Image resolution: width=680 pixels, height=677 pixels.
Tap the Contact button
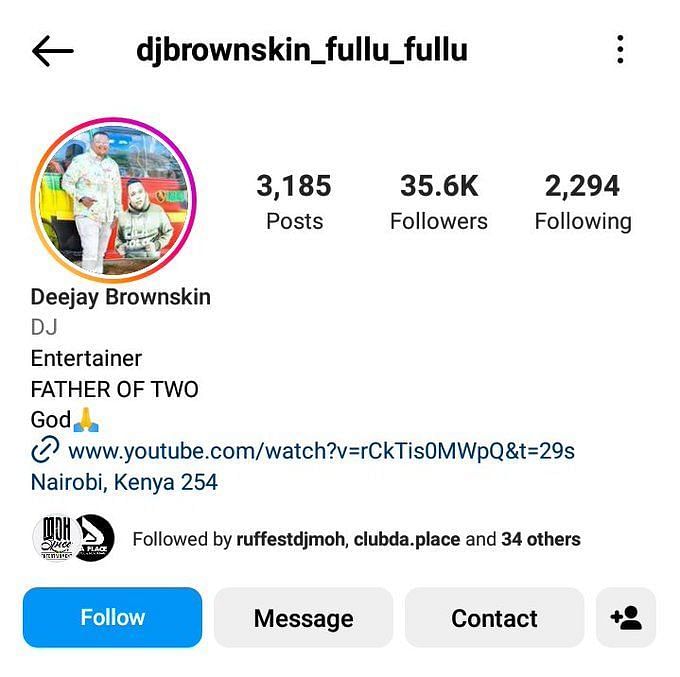(x=494, y=618)
